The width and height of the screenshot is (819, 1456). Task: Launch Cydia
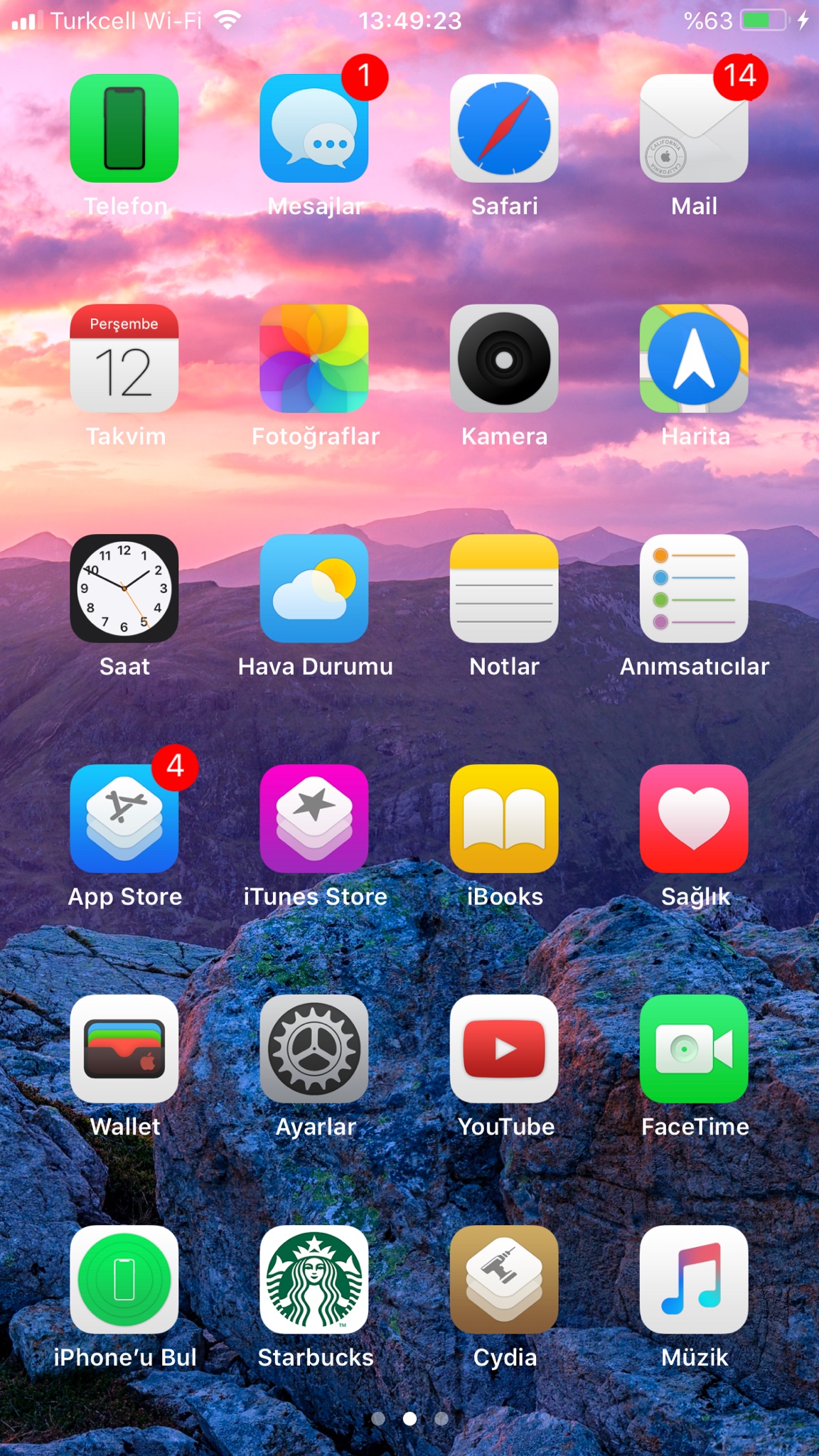[x=504, y=1280]
